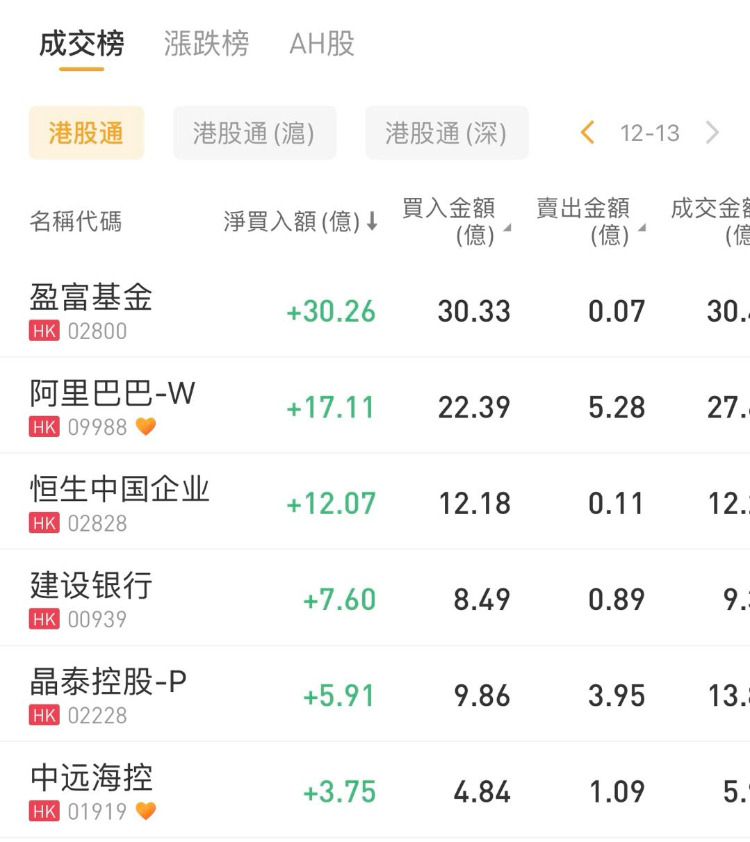Filter by 港股通 (滬)

pyautogui.click(x=254, y=133)
